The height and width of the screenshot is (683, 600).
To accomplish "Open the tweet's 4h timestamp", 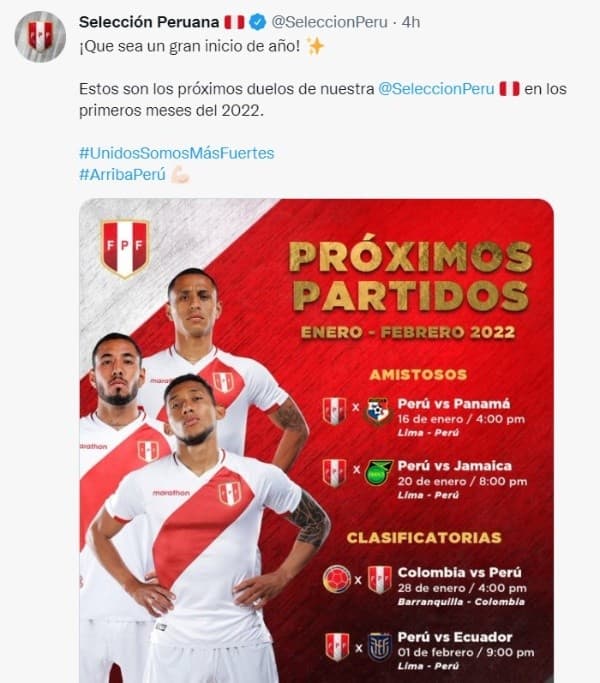I will (410, 21).
